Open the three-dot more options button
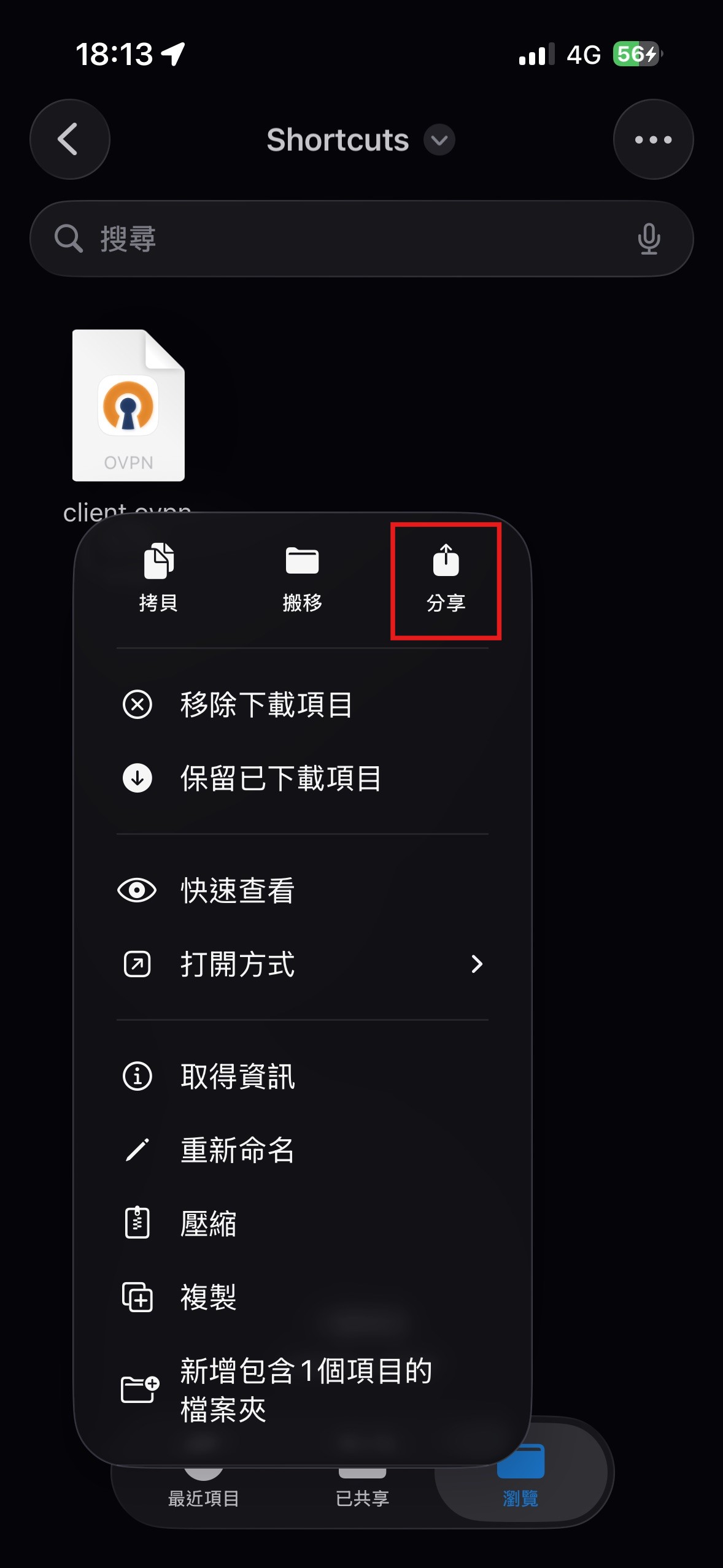Image resolution: width=723 pixels, height=1568 pixels. point(653,139)
